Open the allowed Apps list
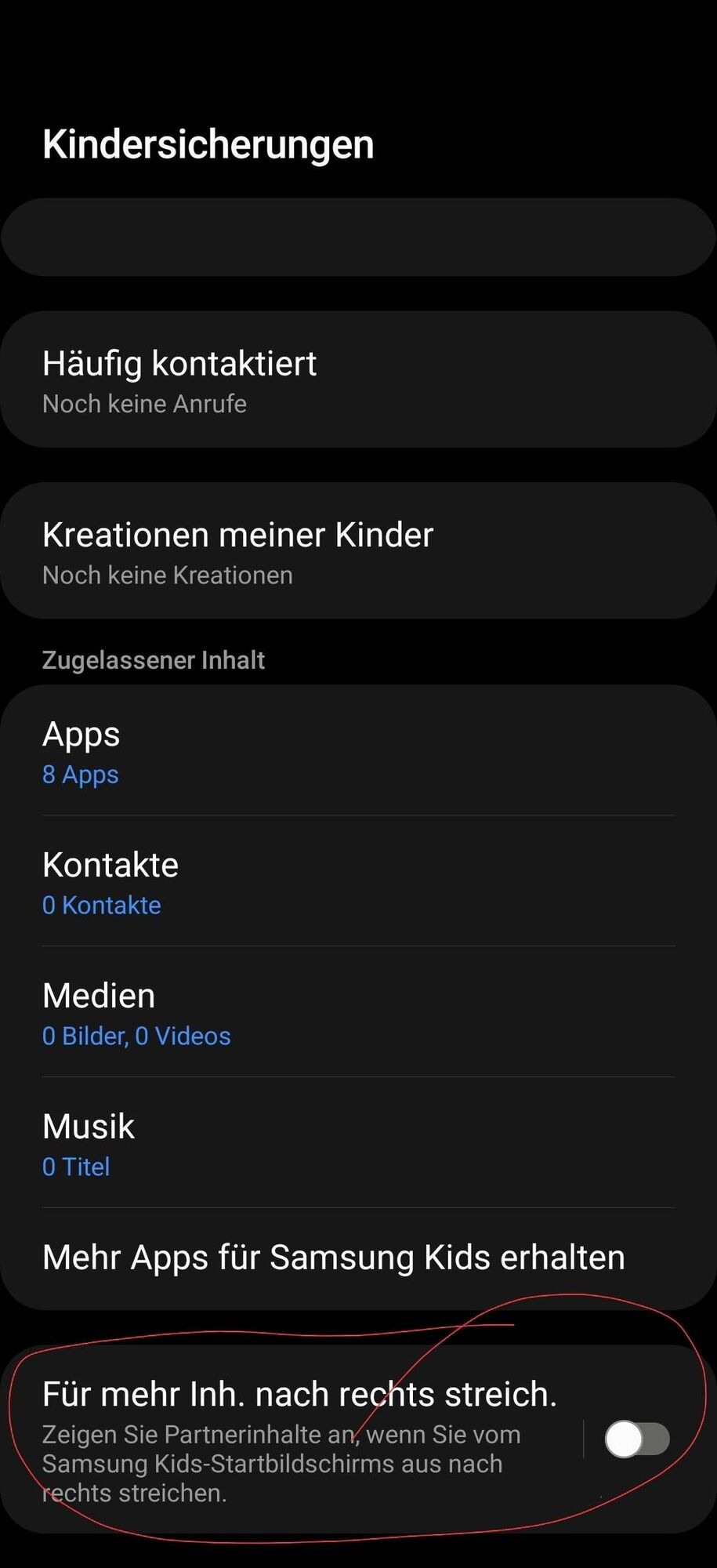Viewport: 717px width, 1568px height. pyautogui.click(x=358, y=751)
